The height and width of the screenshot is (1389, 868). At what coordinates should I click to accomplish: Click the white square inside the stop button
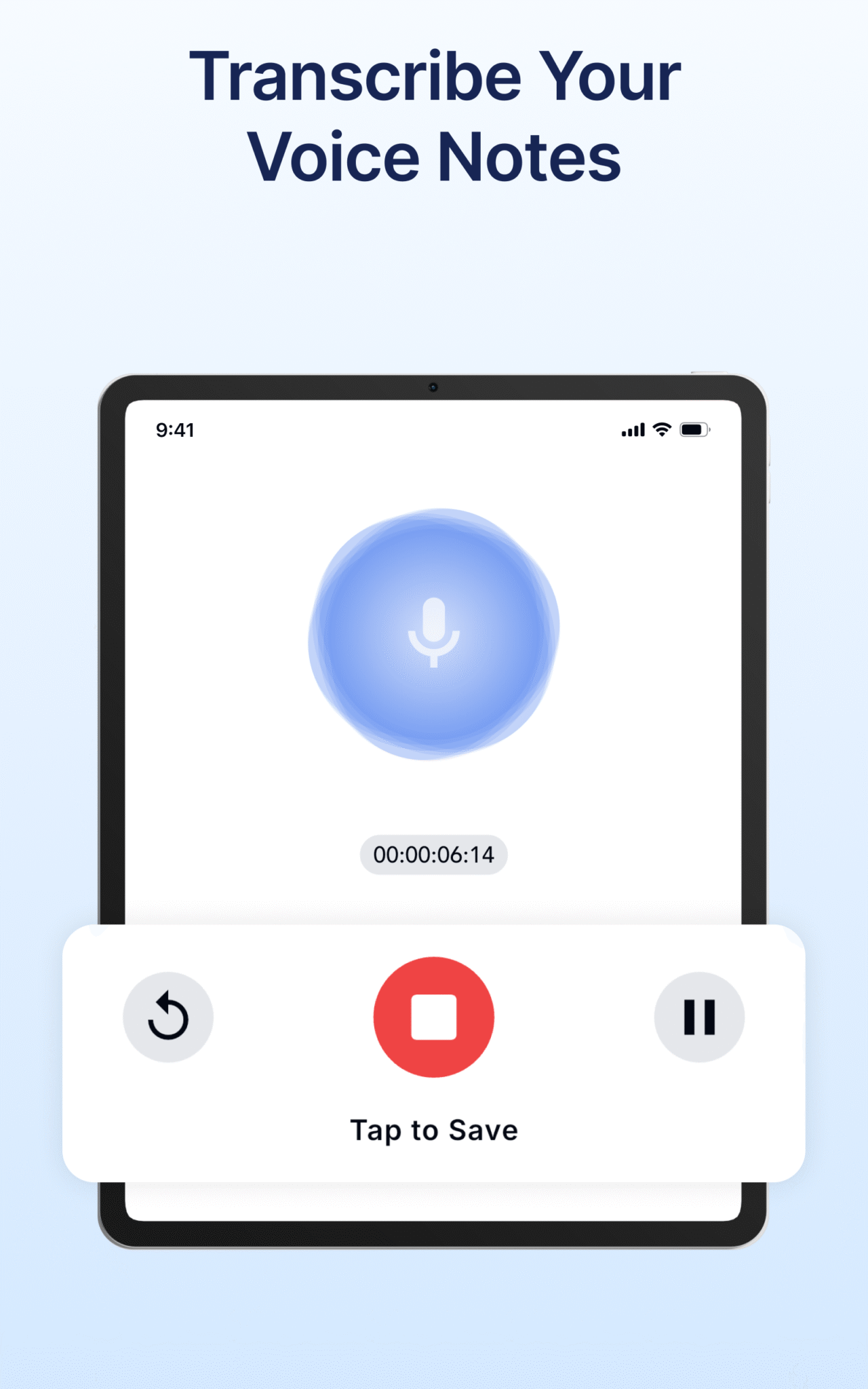434,1015
